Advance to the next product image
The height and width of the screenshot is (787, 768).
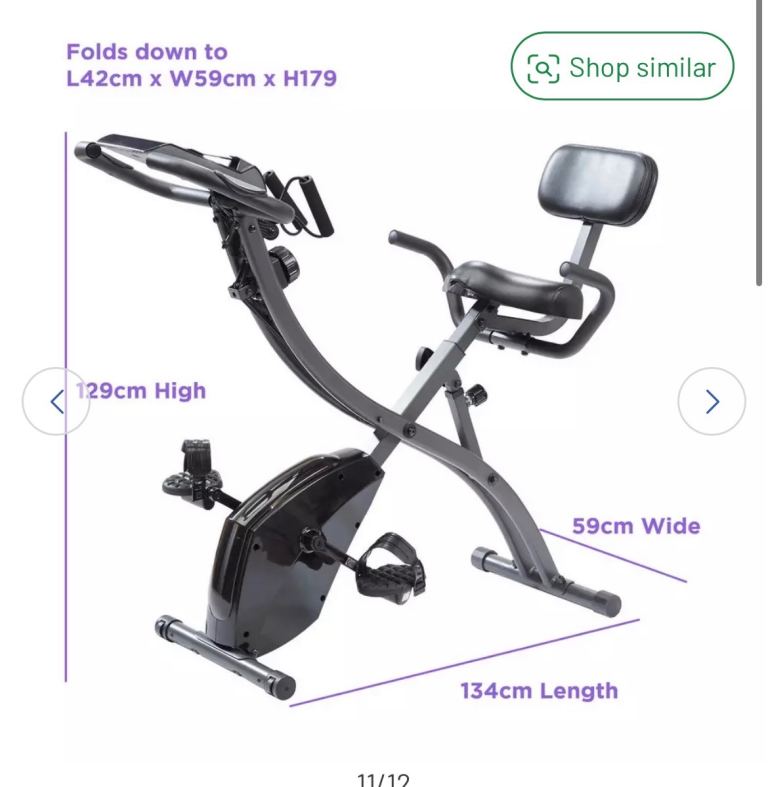[711, 402]
